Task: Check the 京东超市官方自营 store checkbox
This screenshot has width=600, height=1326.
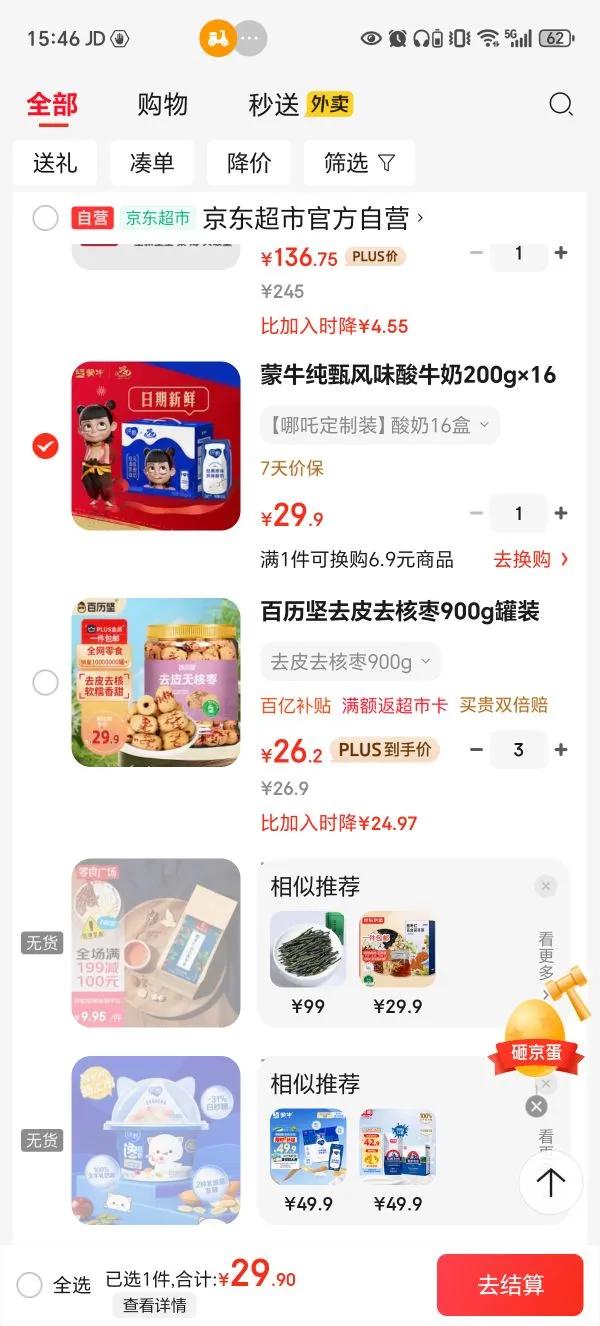Action: coord(45,218)
